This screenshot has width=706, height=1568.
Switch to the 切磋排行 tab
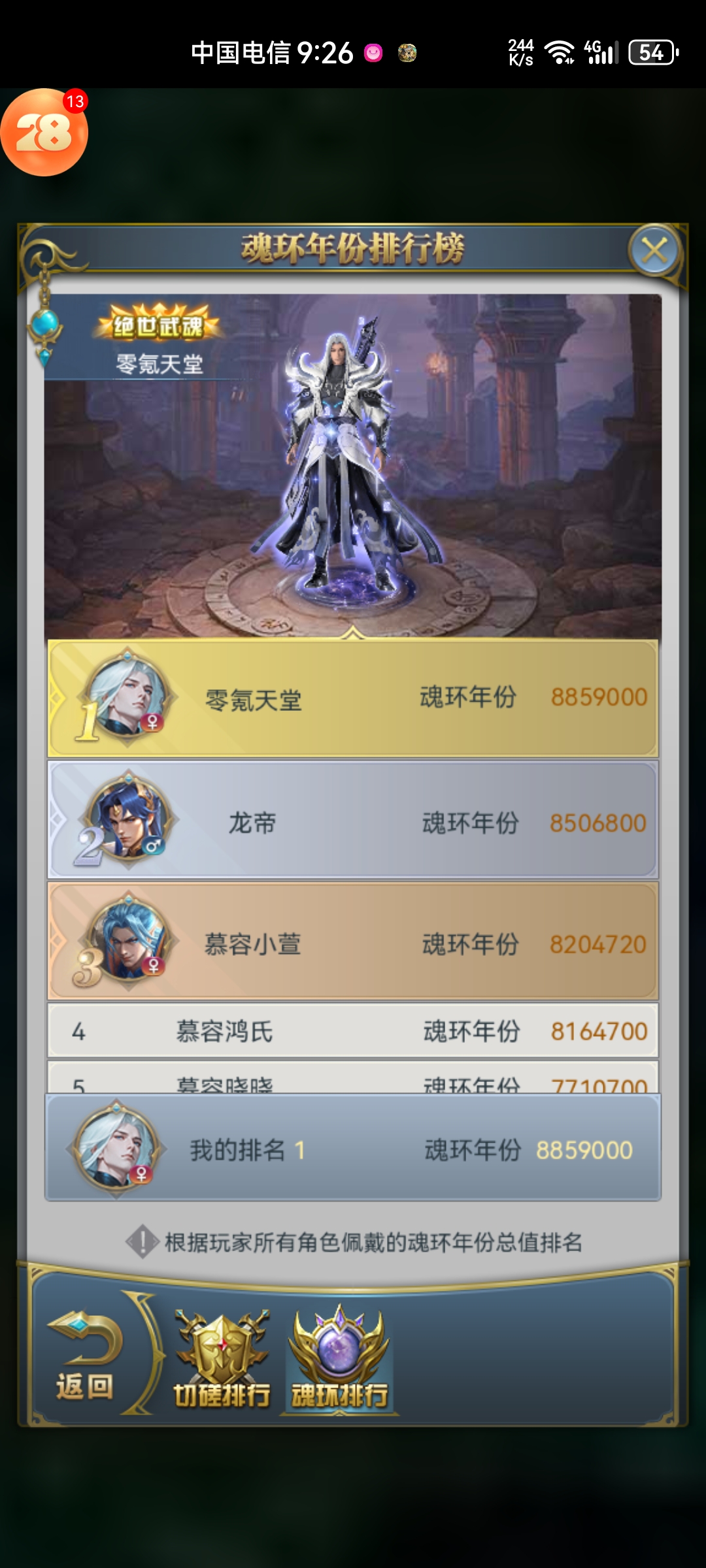click(222, 1360)
